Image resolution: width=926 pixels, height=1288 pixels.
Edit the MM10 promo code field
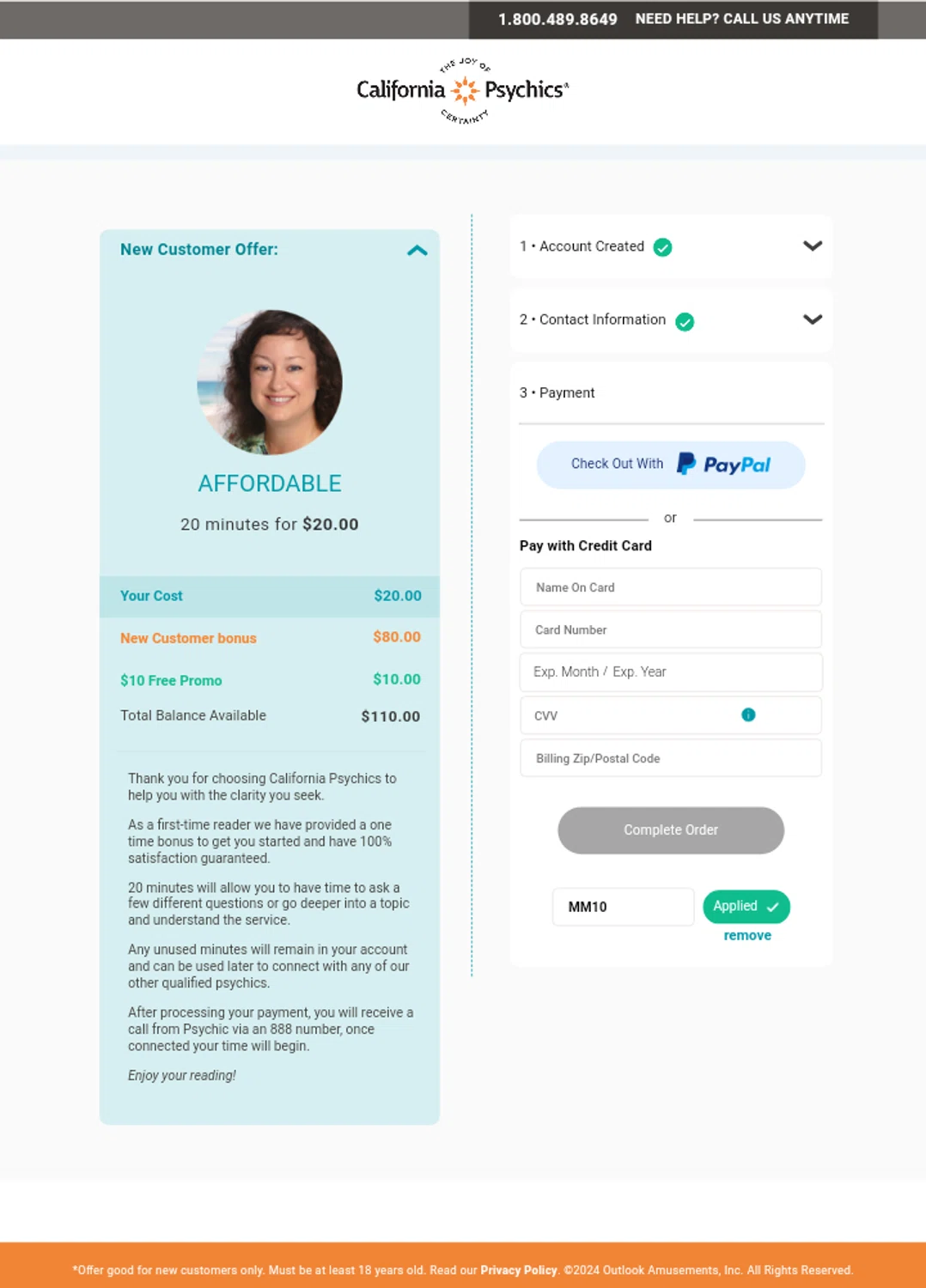623,907
